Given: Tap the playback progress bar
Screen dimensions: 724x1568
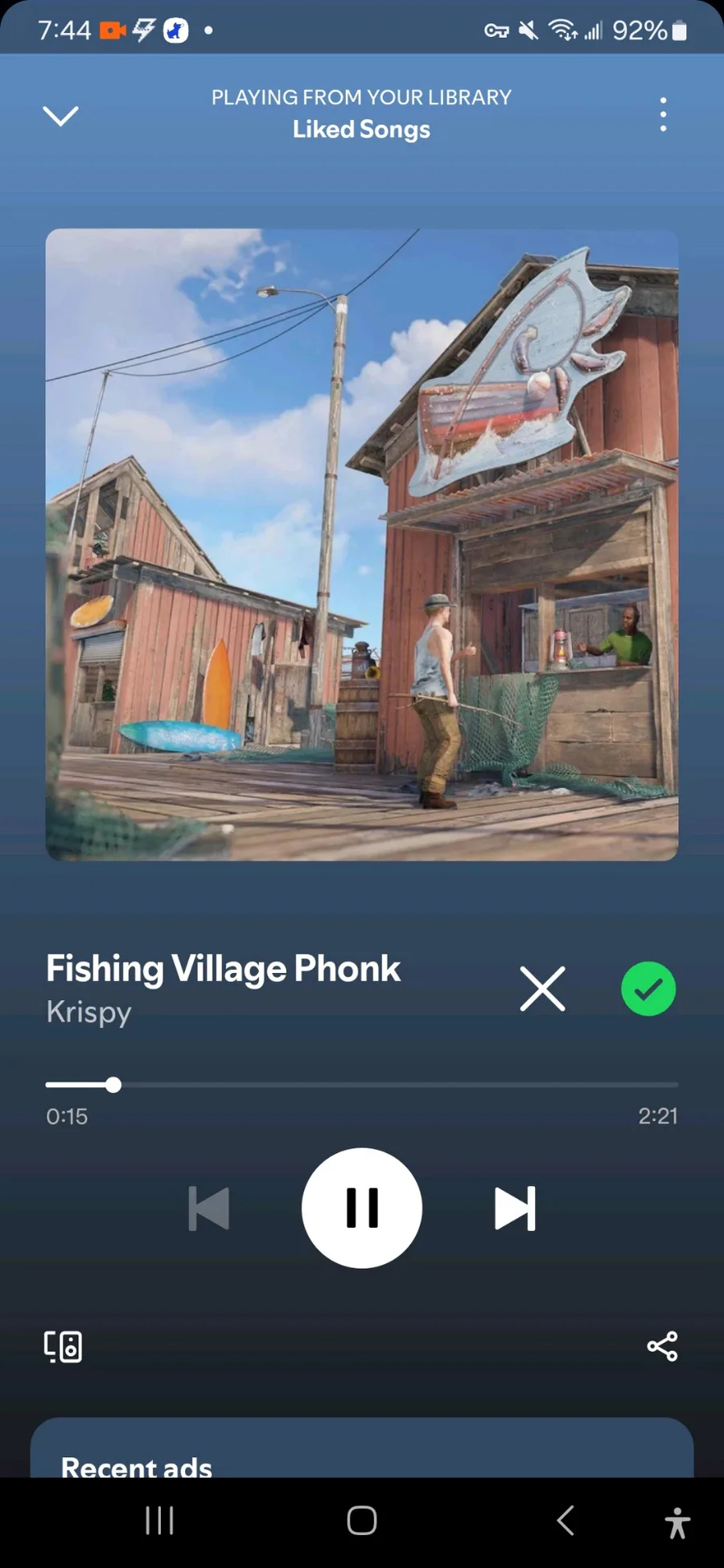Looking at the screenshot, I should click(x=362, y=1085).
